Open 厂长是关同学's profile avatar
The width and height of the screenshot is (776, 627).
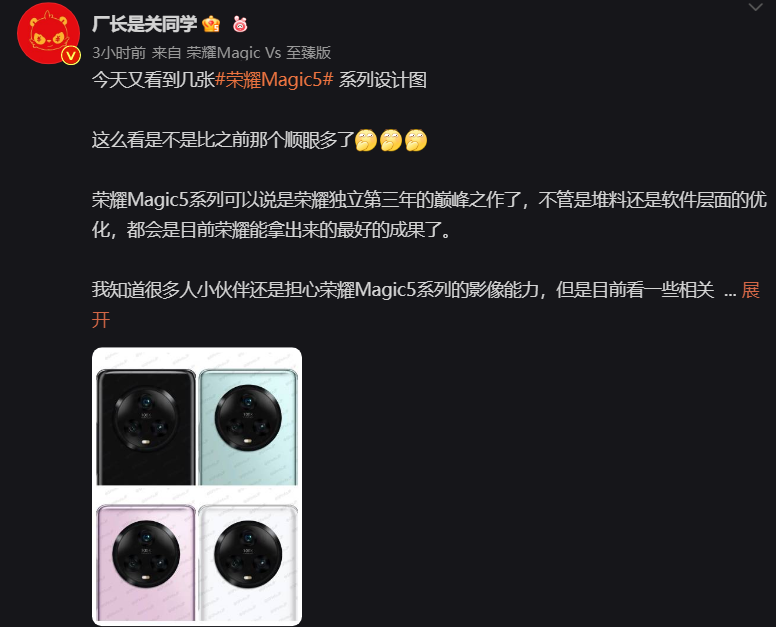coord(48,35)
